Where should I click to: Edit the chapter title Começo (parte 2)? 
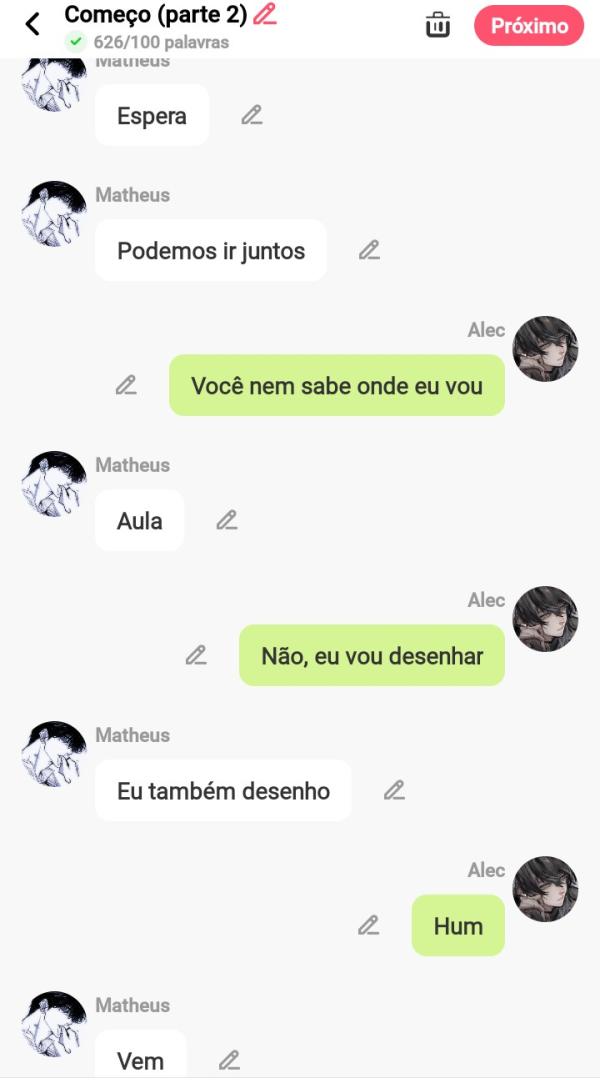click(265, 15)
